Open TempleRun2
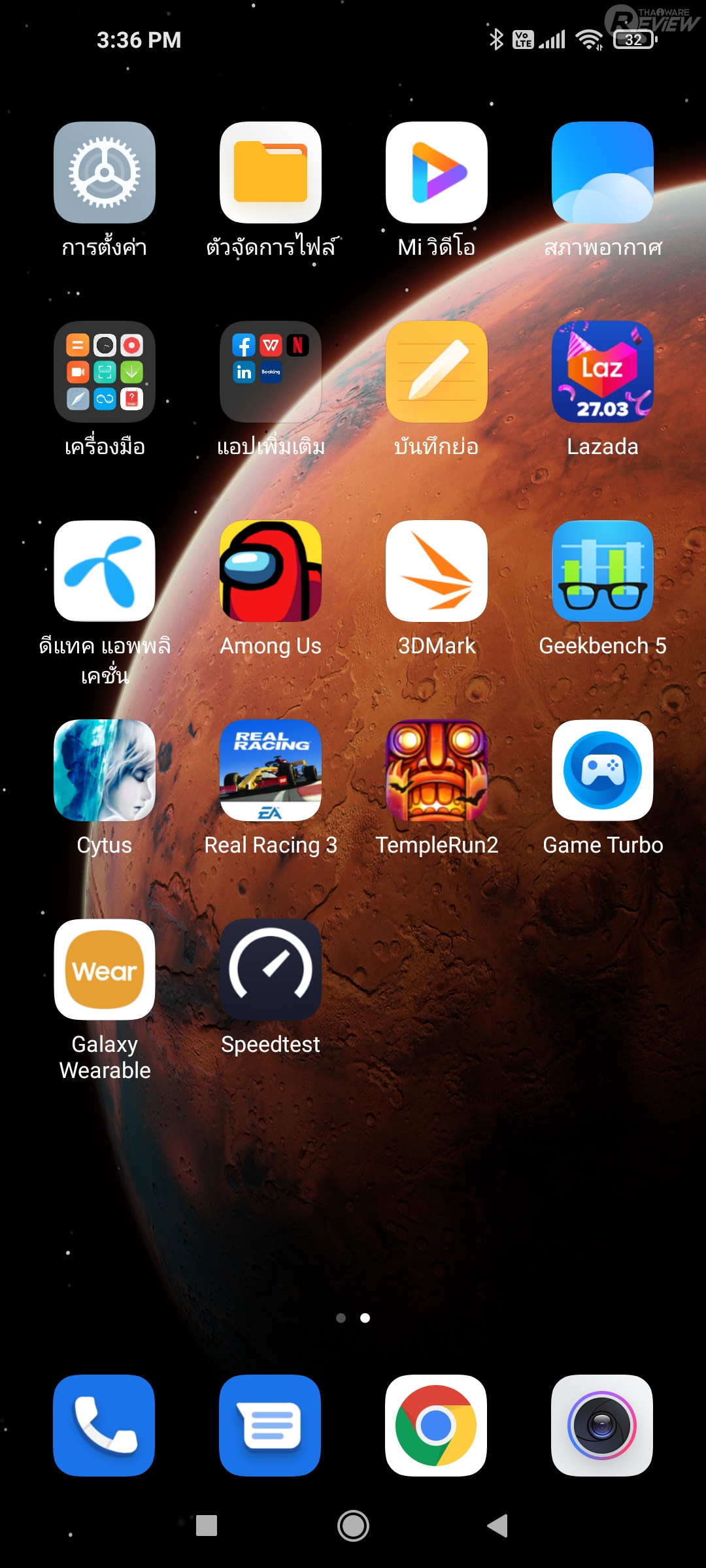This screenshot has height=1568, width=706. coord(437,770)
